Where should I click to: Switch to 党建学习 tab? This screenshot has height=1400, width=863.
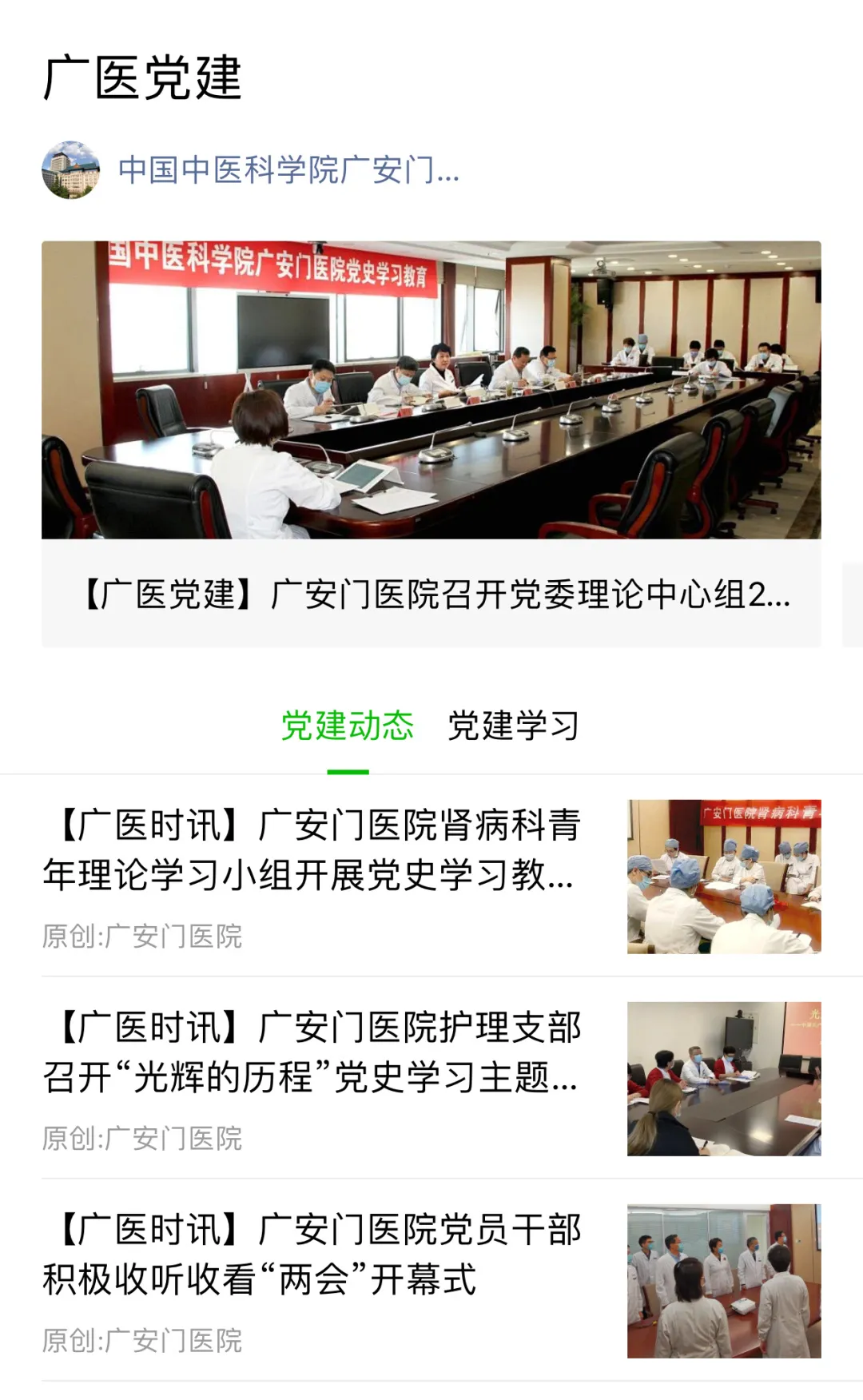click(x=513, y=726)
